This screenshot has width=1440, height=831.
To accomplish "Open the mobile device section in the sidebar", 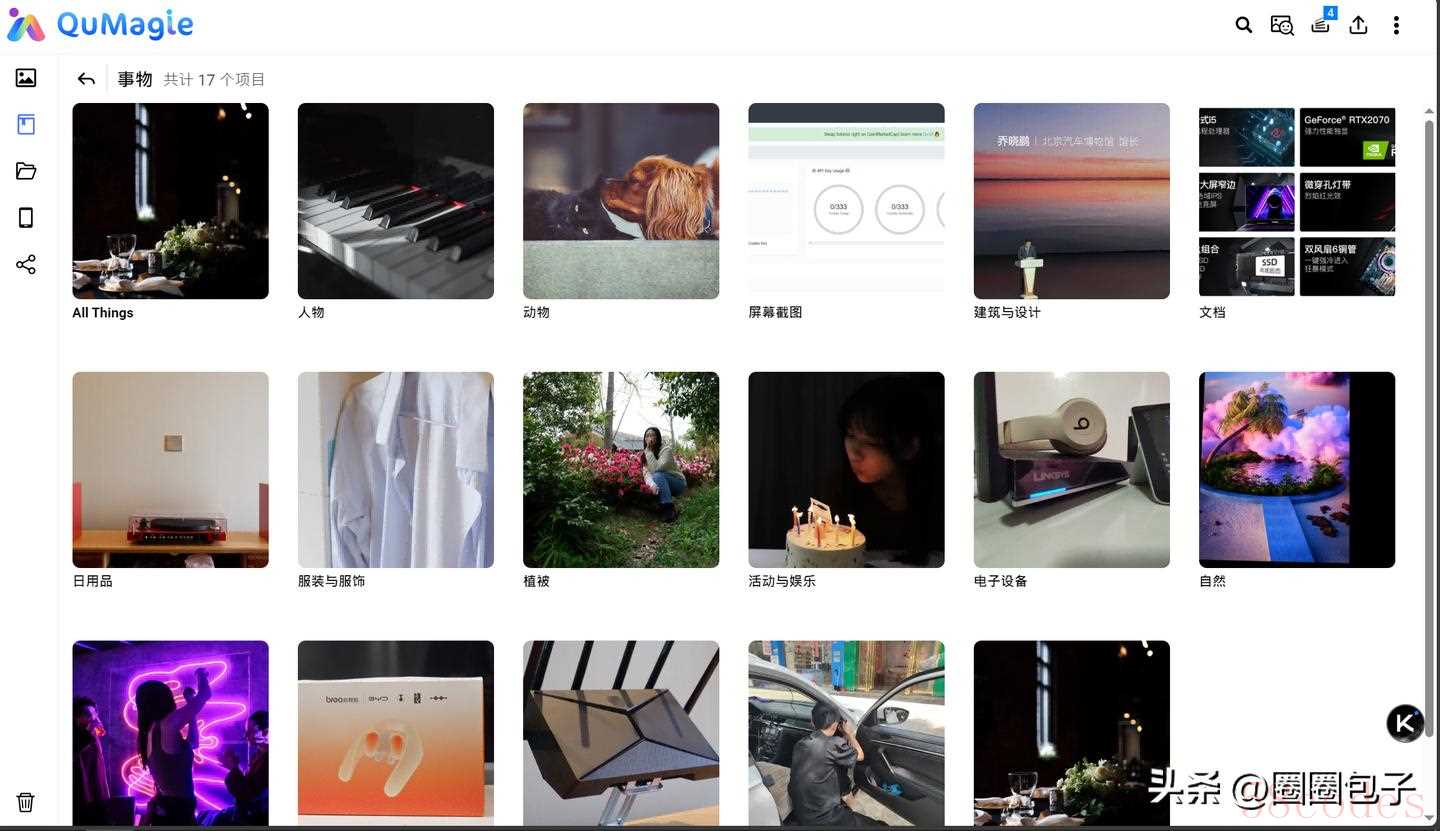I will (x=26, y=217).
